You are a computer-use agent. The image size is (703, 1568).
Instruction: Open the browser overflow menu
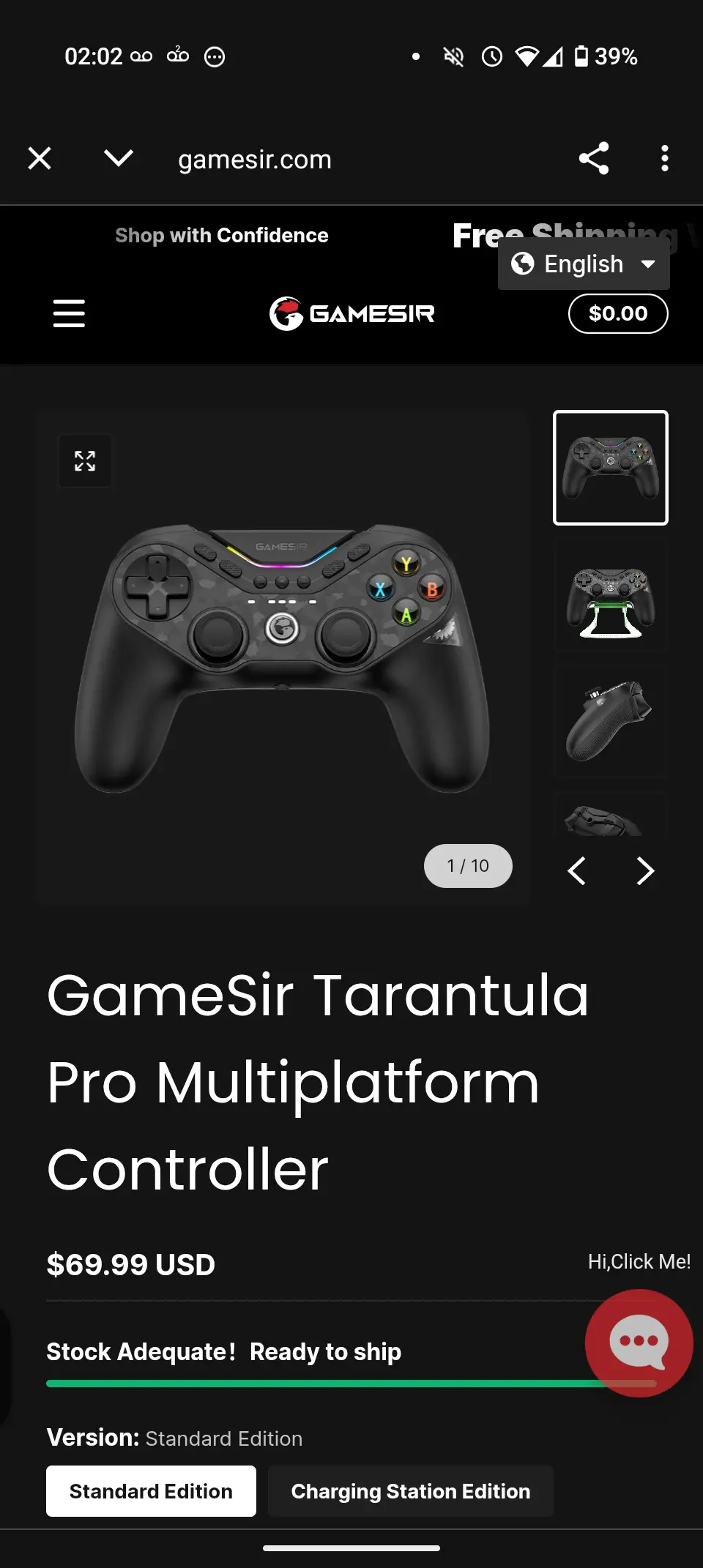coord(664,158)
